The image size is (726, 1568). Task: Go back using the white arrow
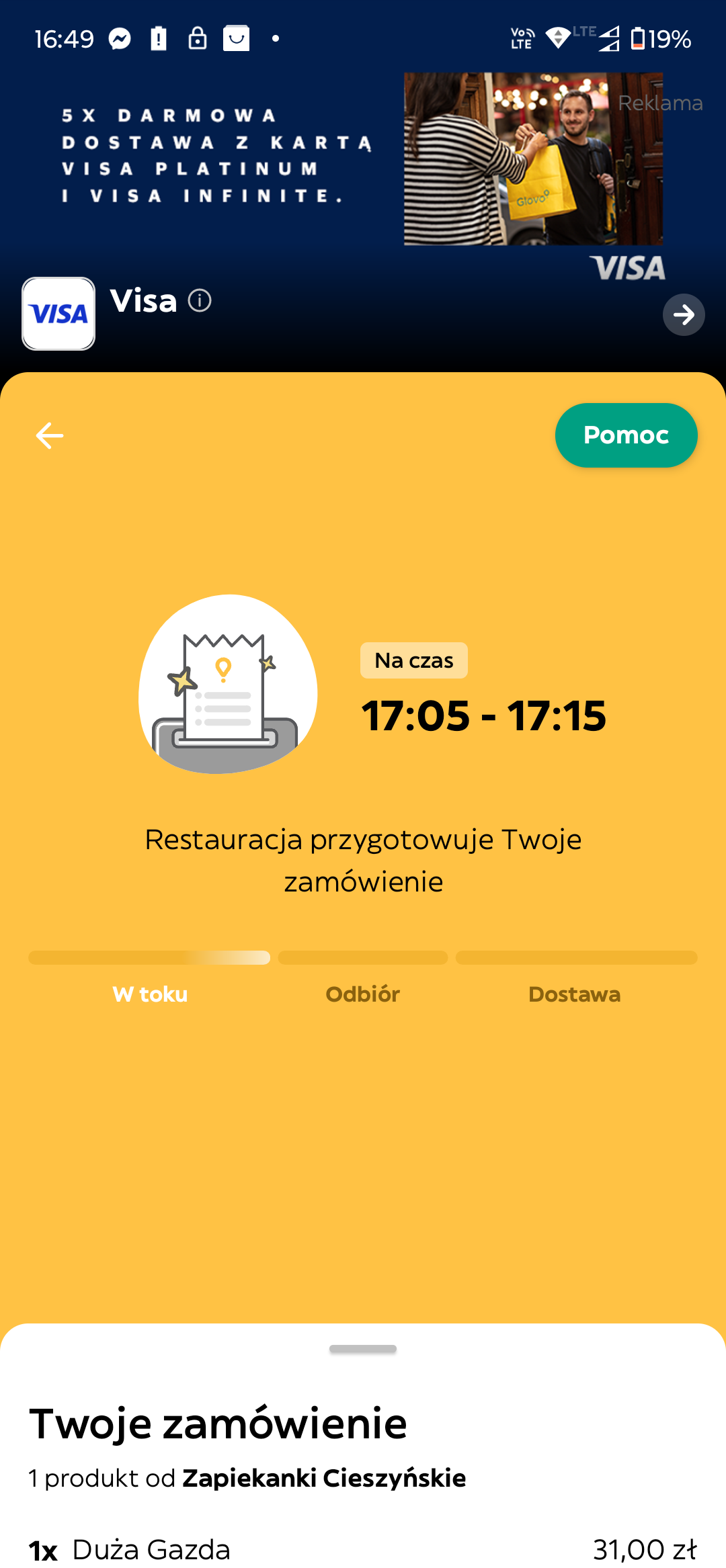tap(50, 435)
